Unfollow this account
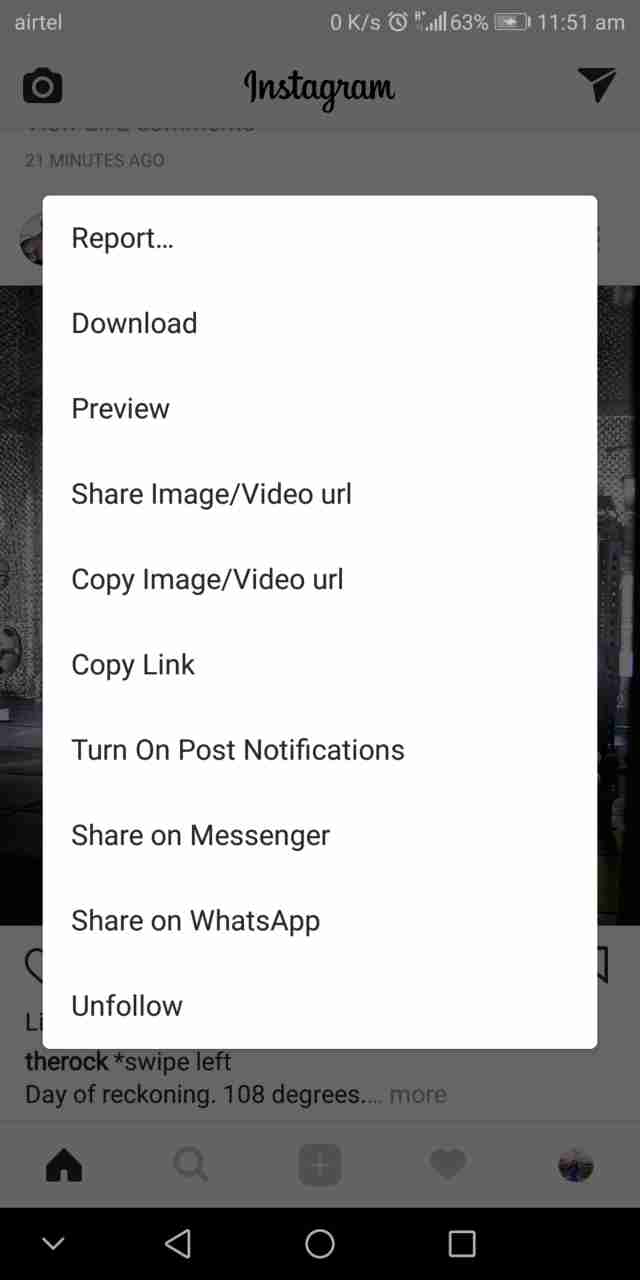 click(x=127, y=1006)
